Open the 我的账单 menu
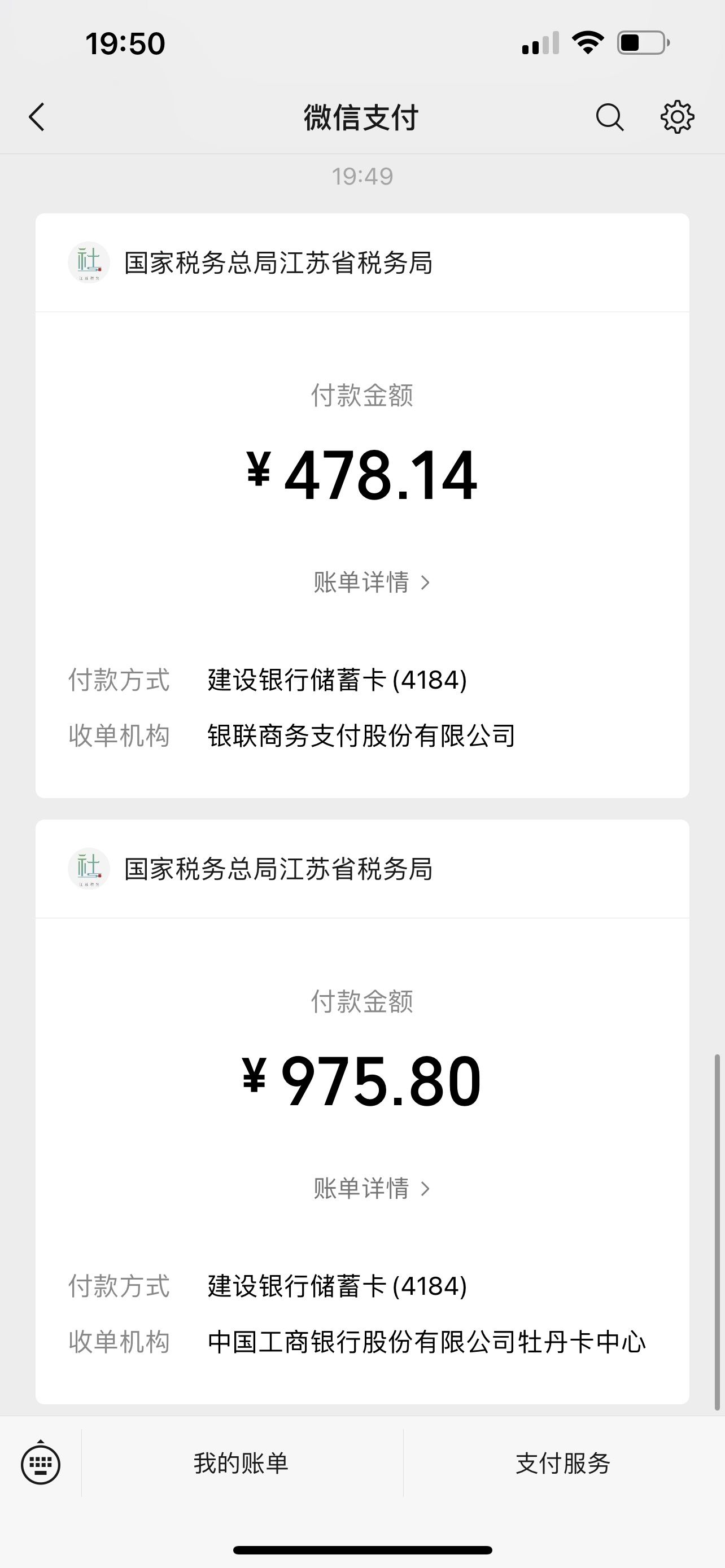Viewport: 725px width, 1568px height. pos(242,1464)
